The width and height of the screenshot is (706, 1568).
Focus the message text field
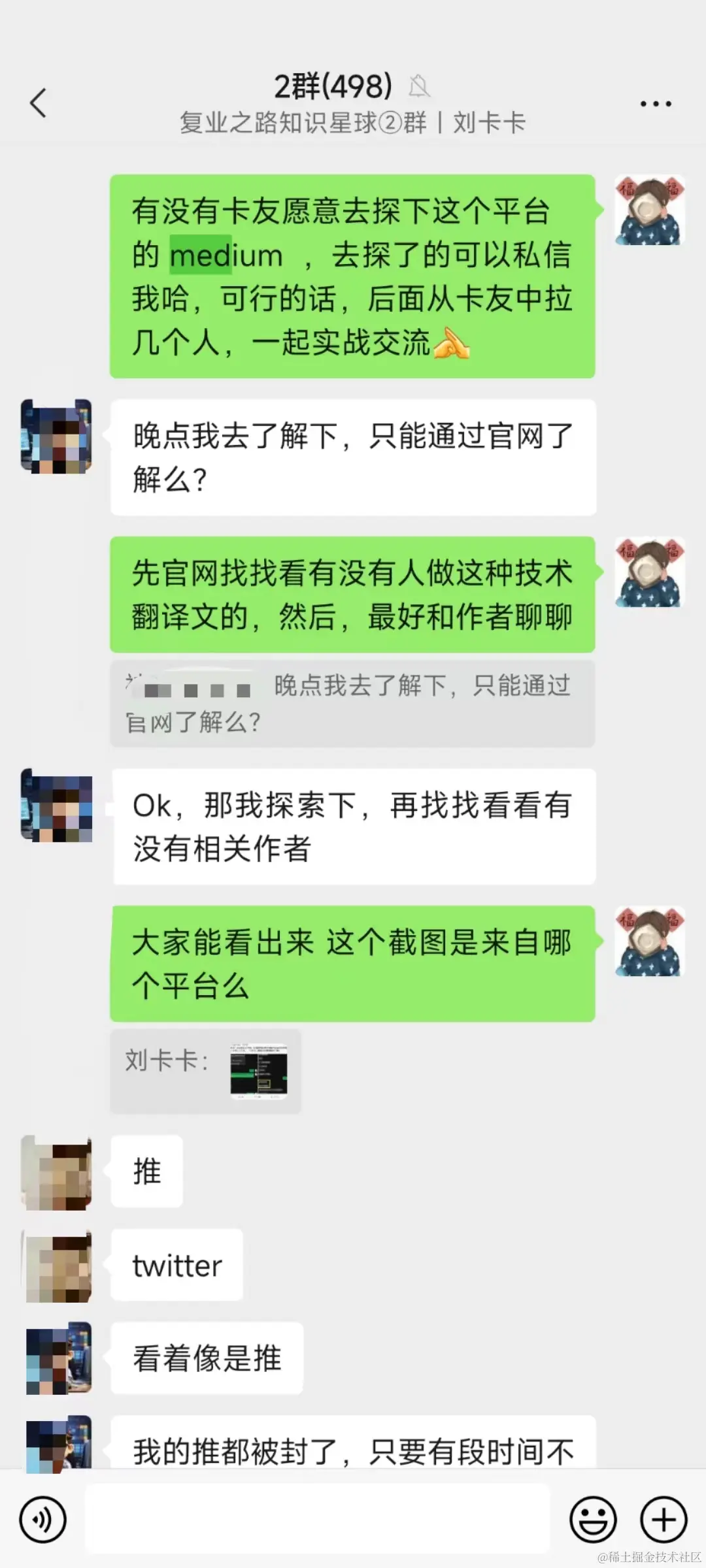tap(318, 1518)
